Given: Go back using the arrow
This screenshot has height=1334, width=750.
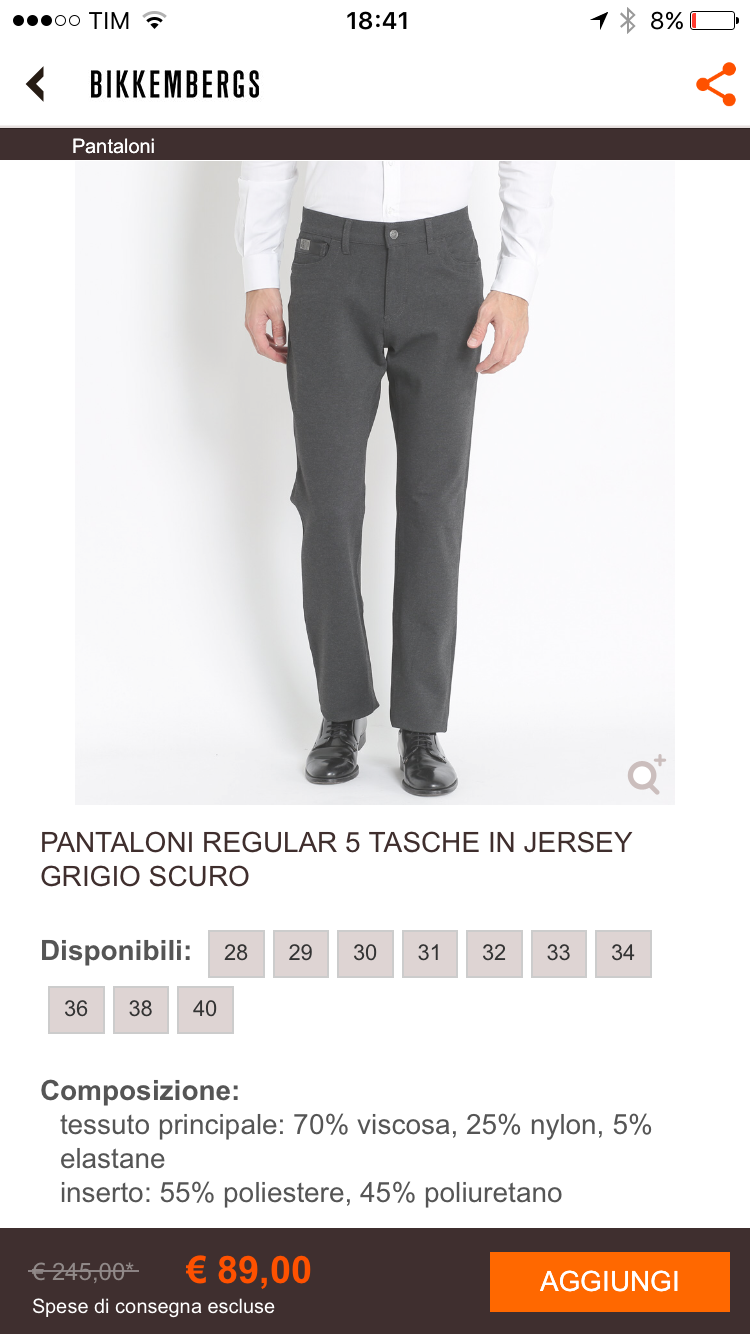Looking at the screenshot, I should pos(37,84).
